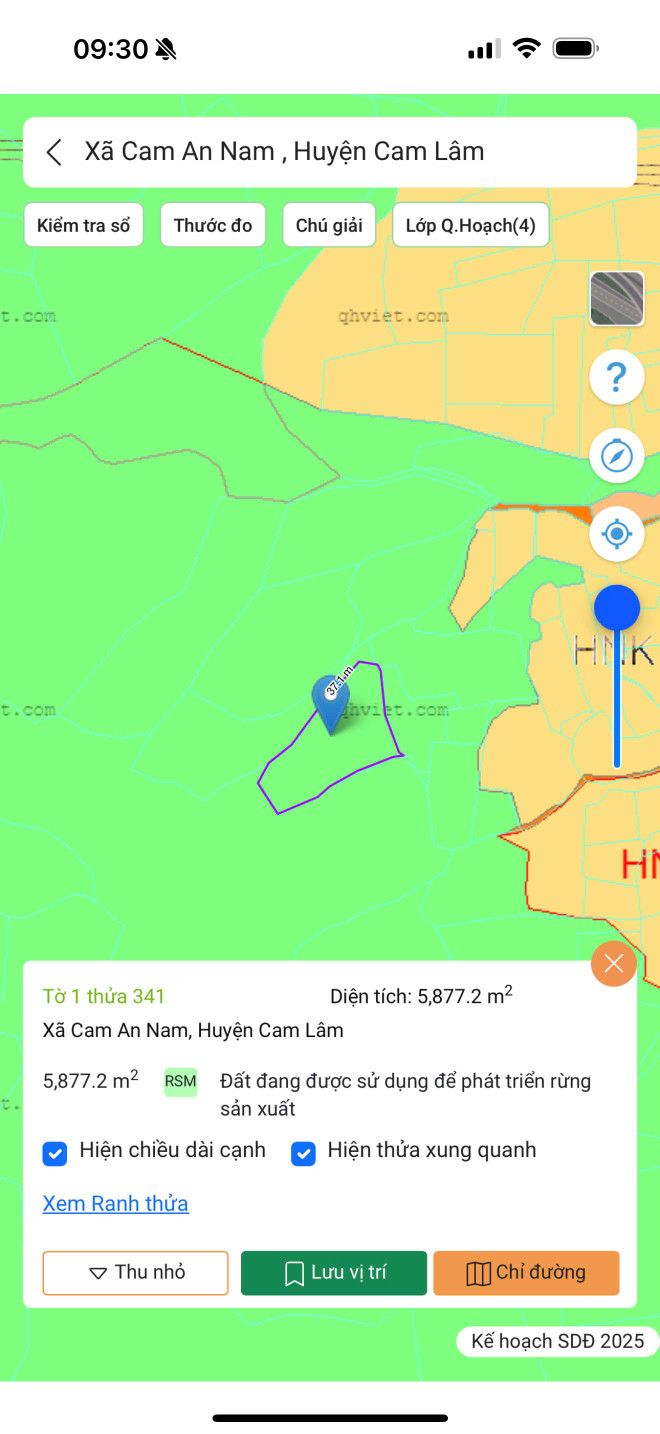Close the parcel info panel
This screenshot has height=1434, width=660.
coord(613,964)
